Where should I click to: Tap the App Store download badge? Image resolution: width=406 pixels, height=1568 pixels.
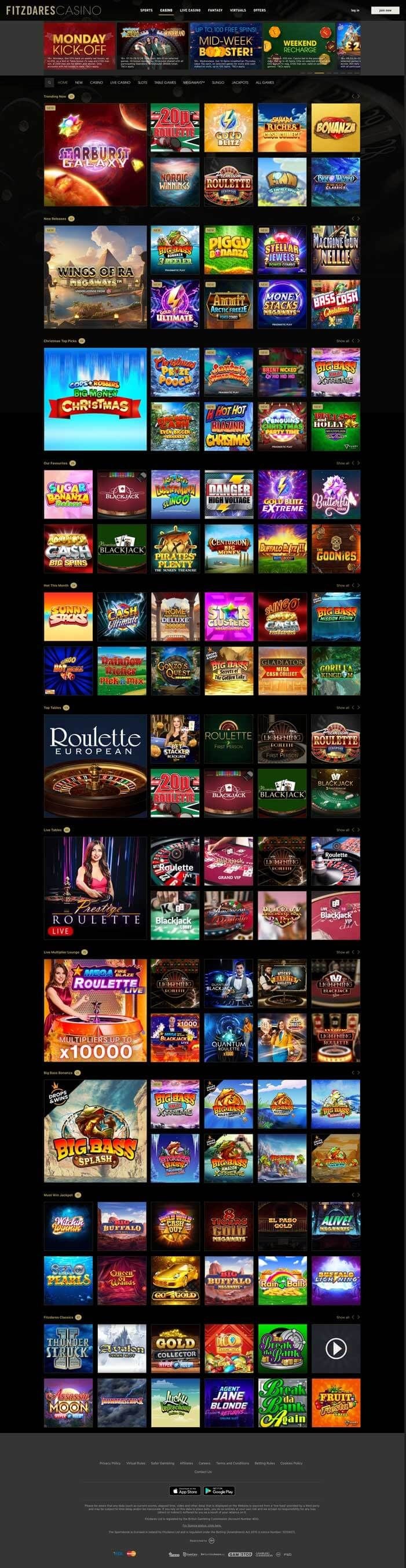tap(184, 1491)
